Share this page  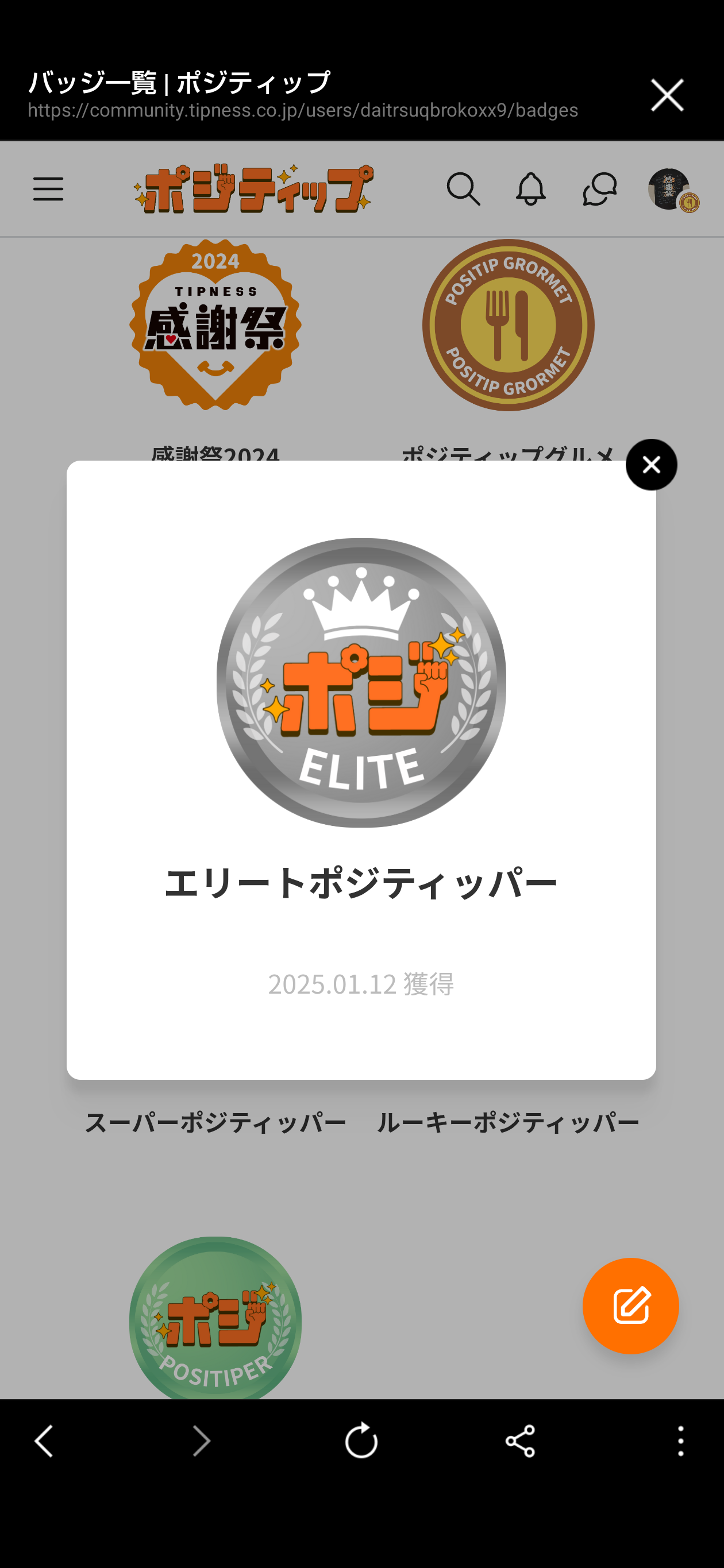click(520, 1441)
